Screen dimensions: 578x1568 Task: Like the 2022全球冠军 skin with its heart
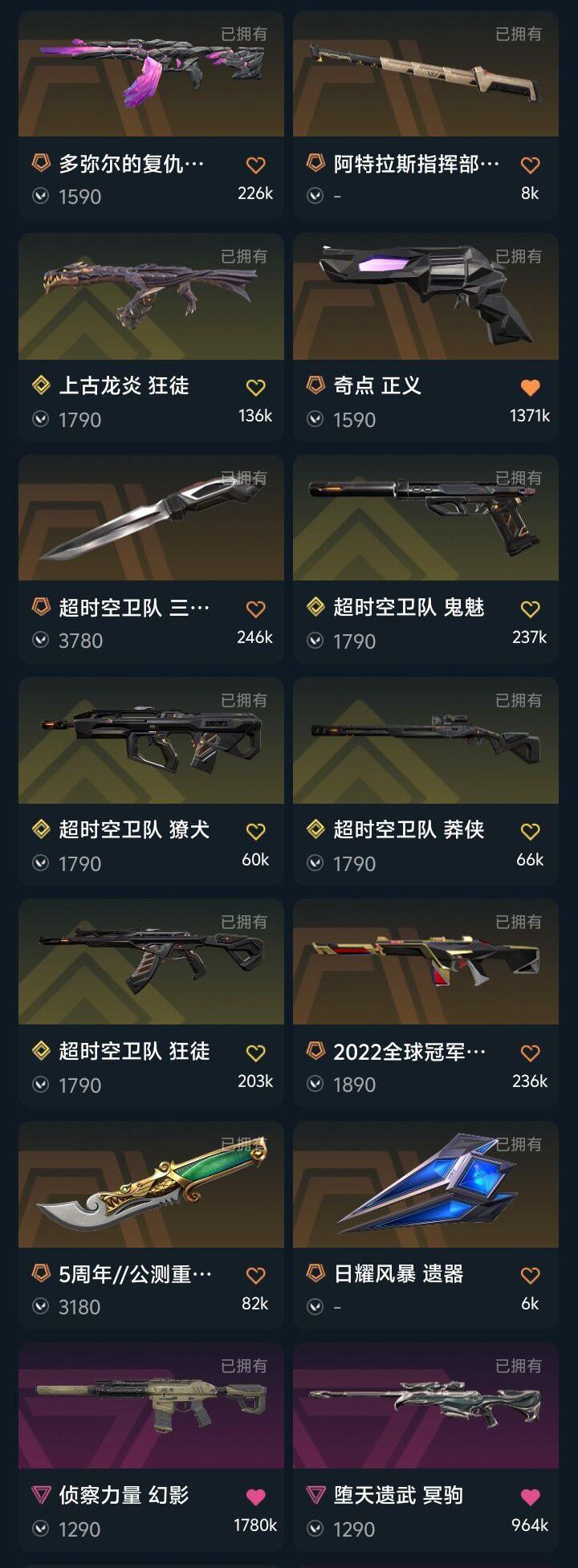(x=530, y=1053)
